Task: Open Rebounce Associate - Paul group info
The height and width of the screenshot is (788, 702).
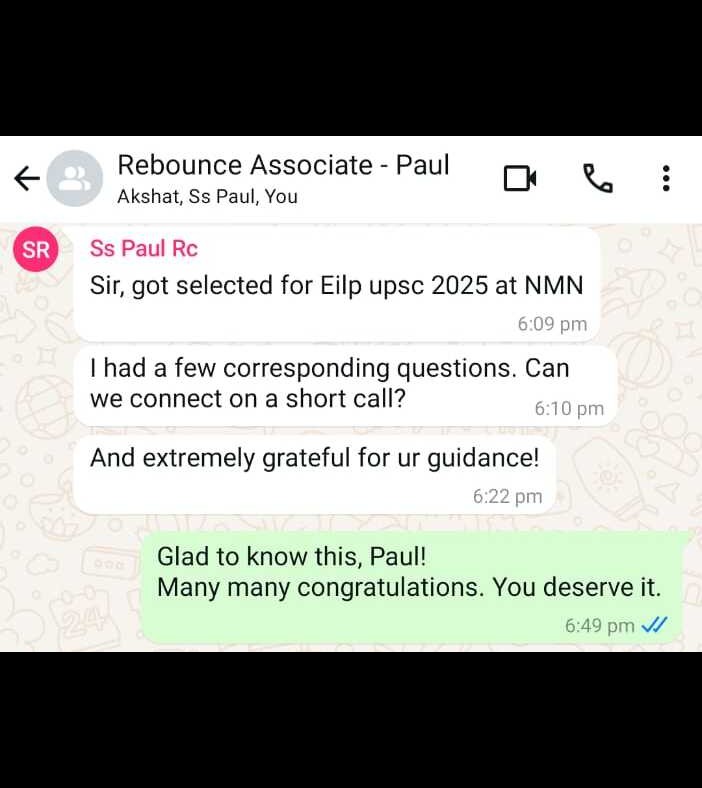Action: pos(283,165)
